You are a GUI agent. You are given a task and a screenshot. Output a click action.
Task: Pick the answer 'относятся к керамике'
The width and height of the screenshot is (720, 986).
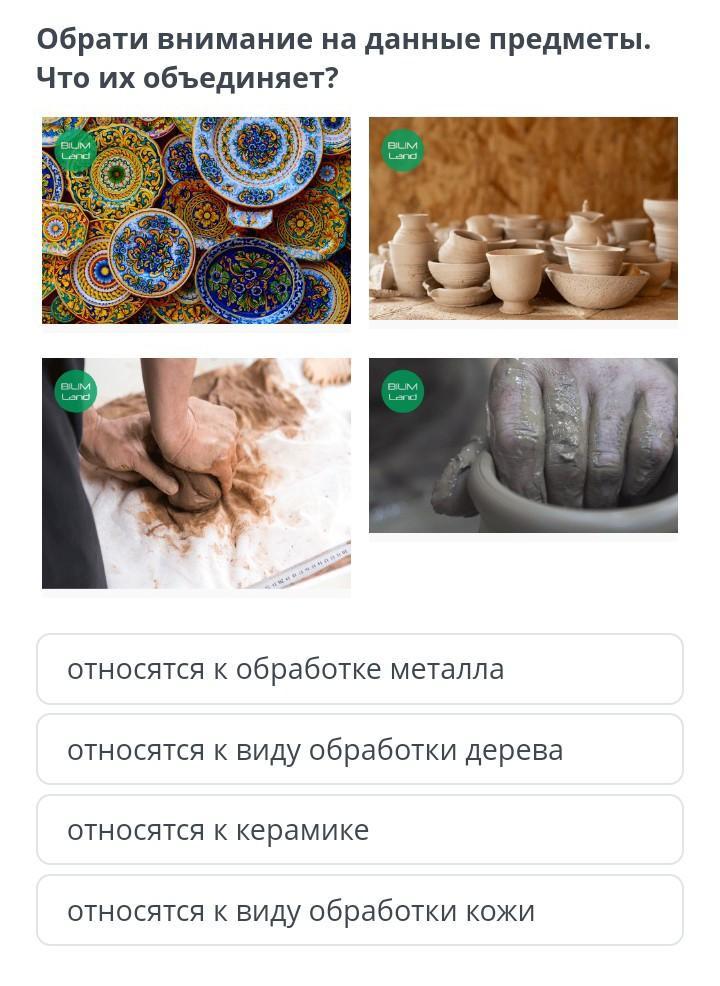tap(360, 830)
